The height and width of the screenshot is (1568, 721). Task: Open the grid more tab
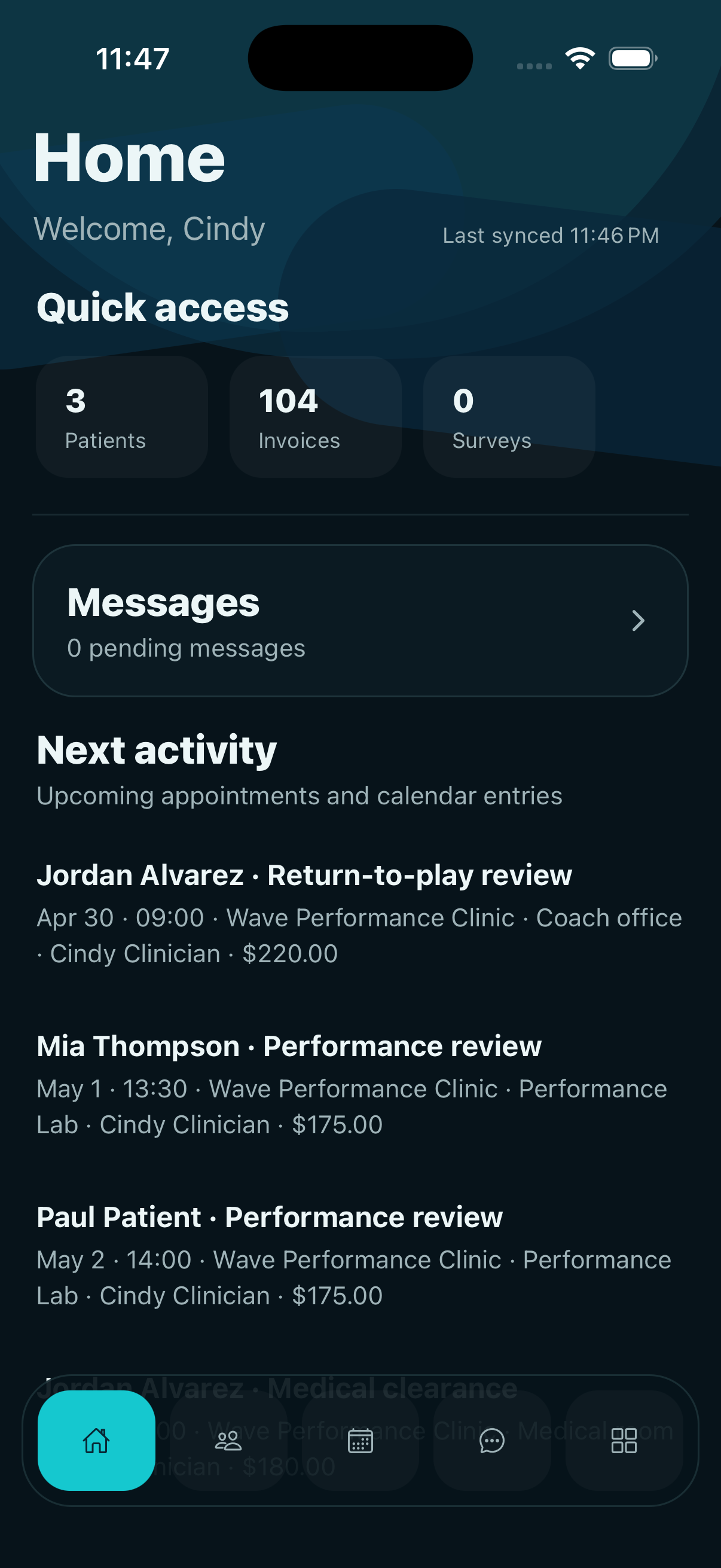pos(624,1440)
